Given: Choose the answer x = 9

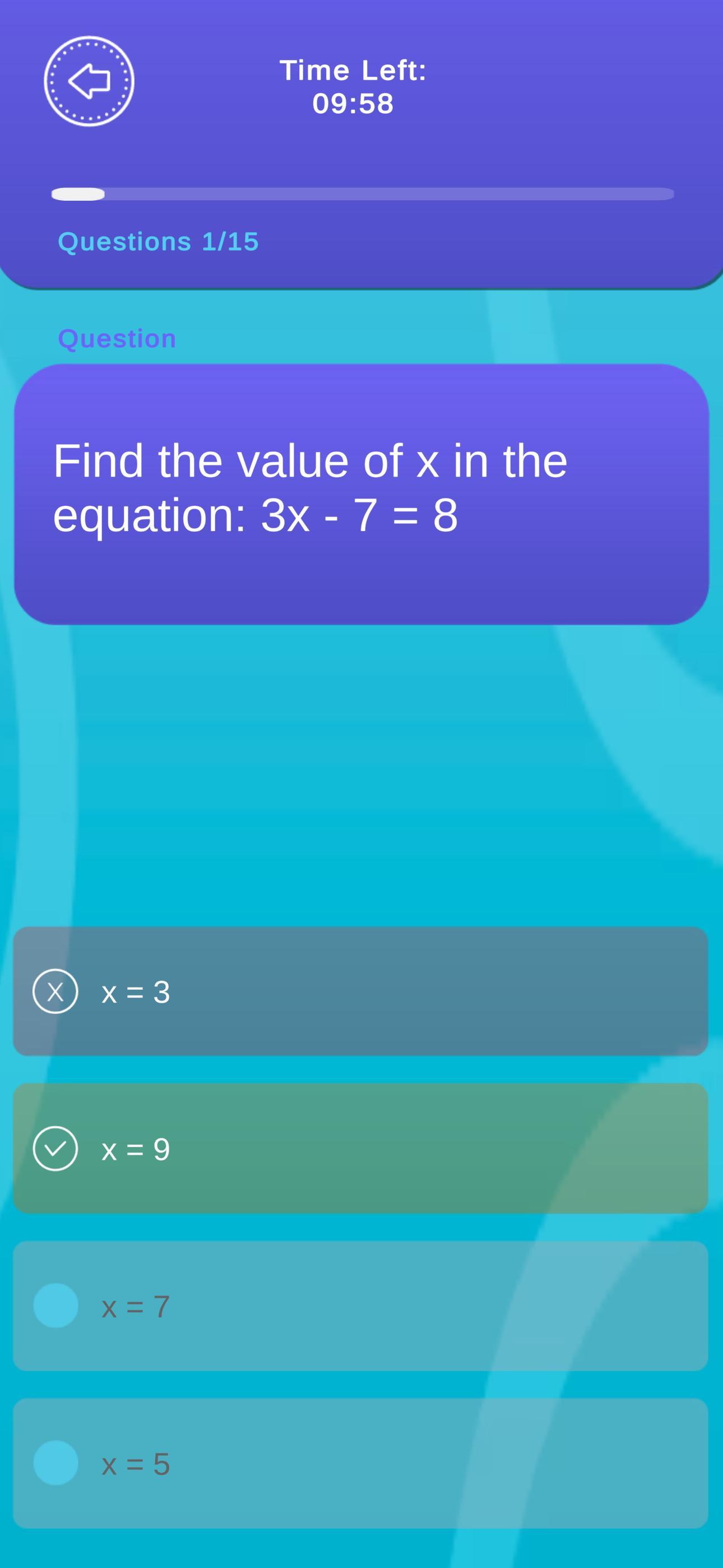Looking at the screenshot, I should point(360,1148).
